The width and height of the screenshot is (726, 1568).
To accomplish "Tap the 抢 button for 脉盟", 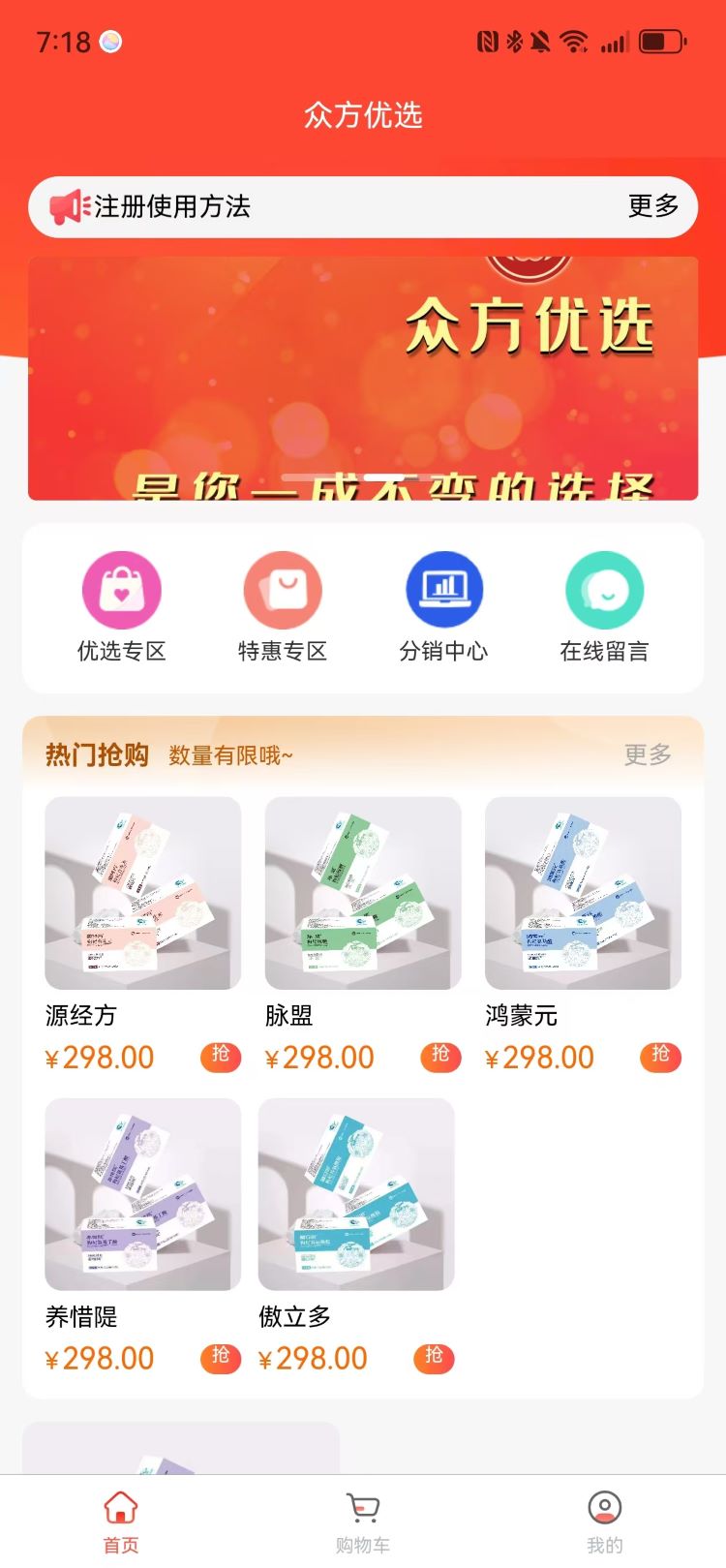I will tap(440, 1057).
